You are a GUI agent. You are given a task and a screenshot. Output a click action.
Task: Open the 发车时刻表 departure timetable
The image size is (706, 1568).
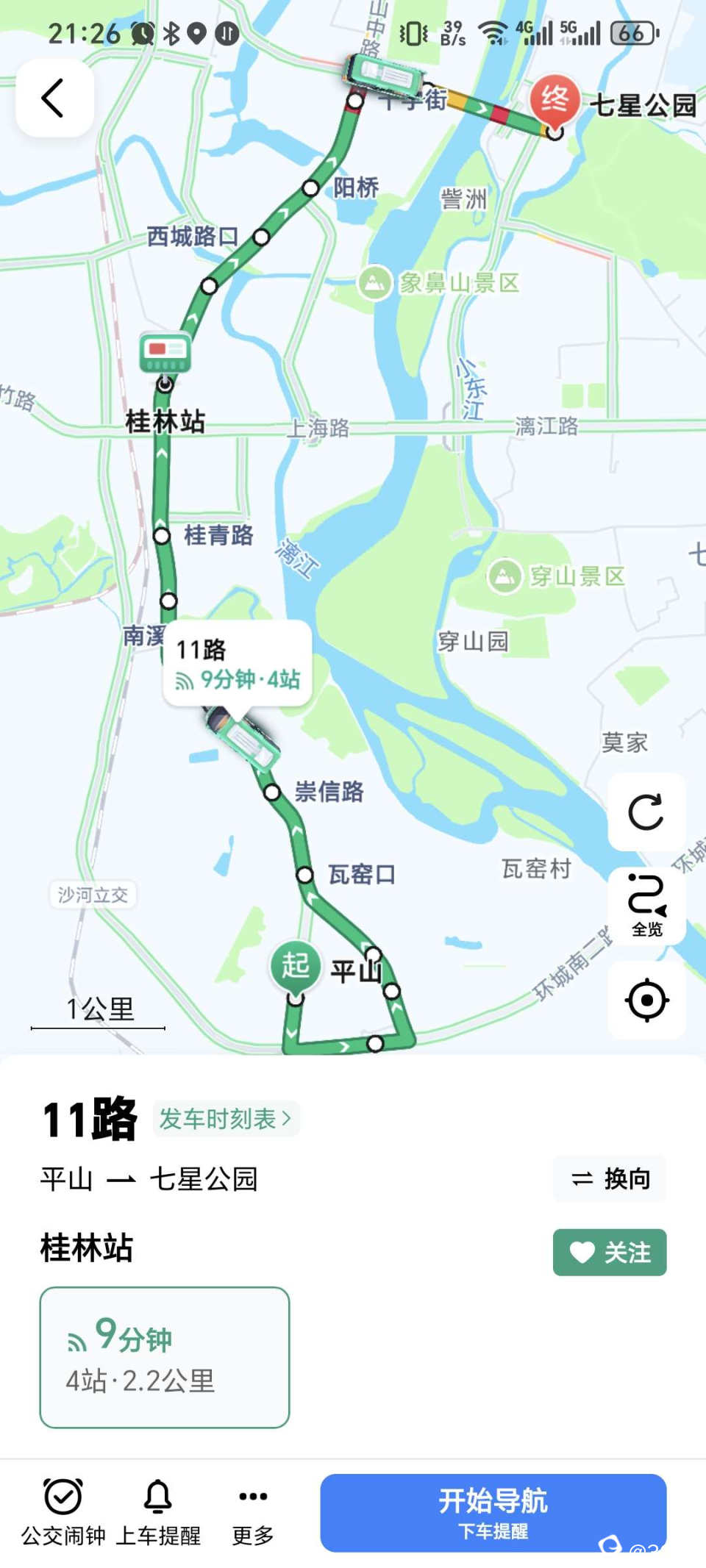(226, 1119)
